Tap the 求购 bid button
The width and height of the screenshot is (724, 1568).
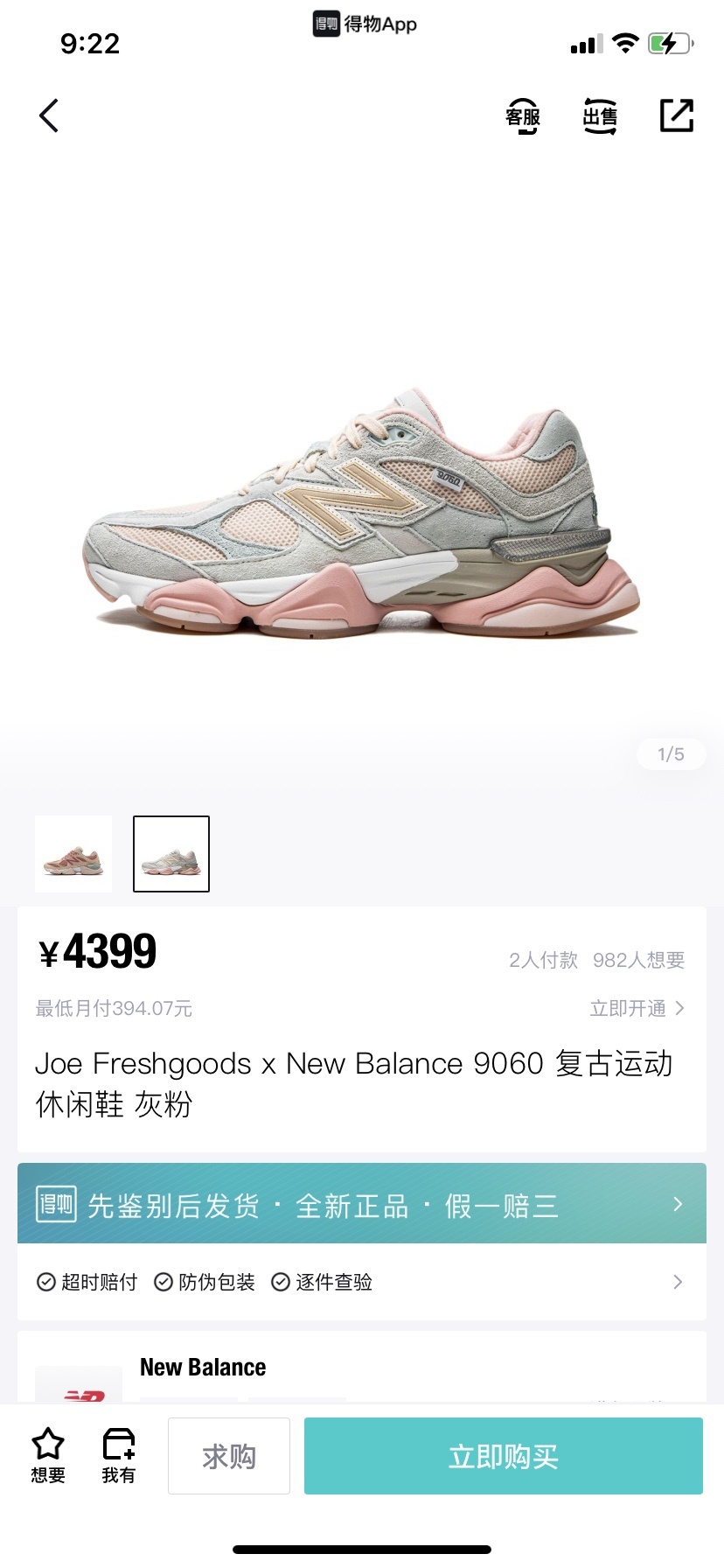click(x=229, y=1456)
